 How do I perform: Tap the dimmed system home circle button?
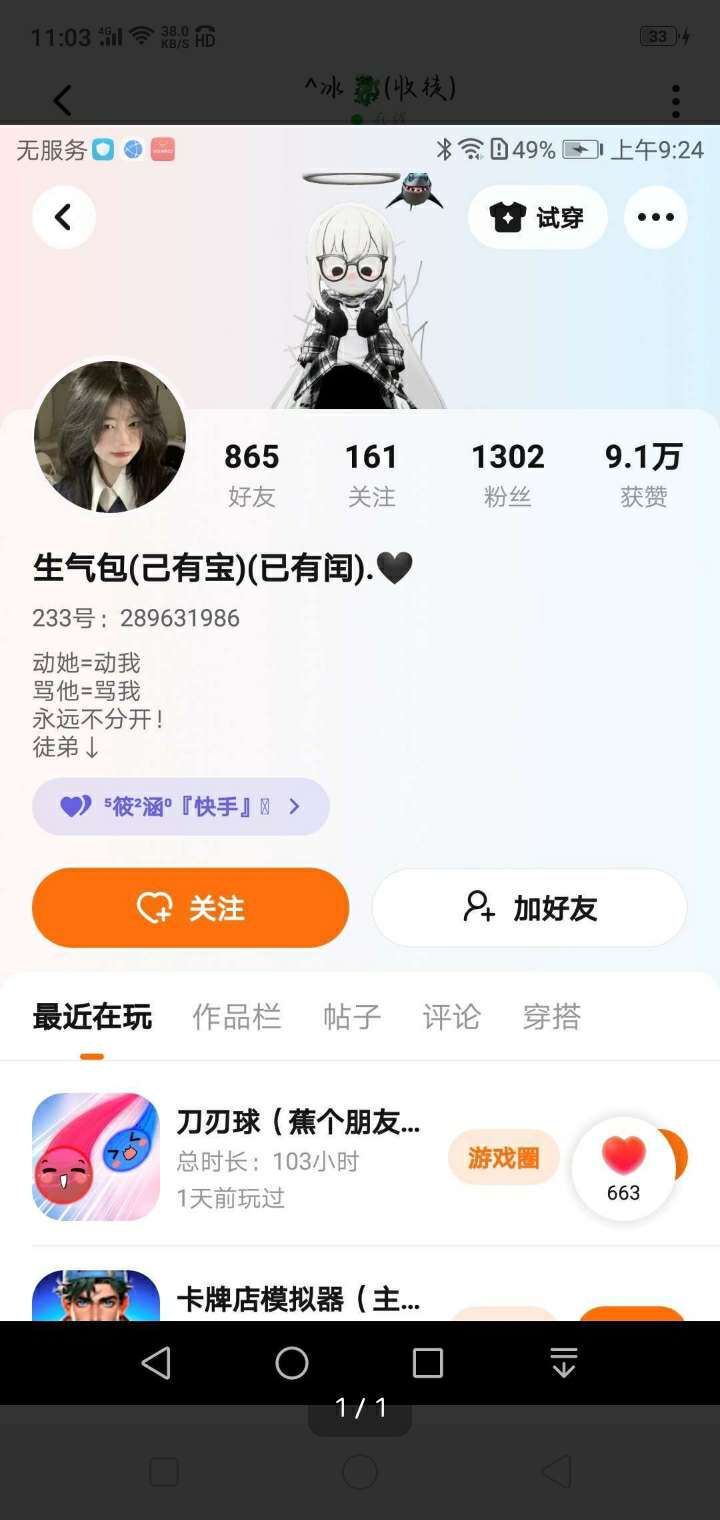click(x=360, y=1471)
